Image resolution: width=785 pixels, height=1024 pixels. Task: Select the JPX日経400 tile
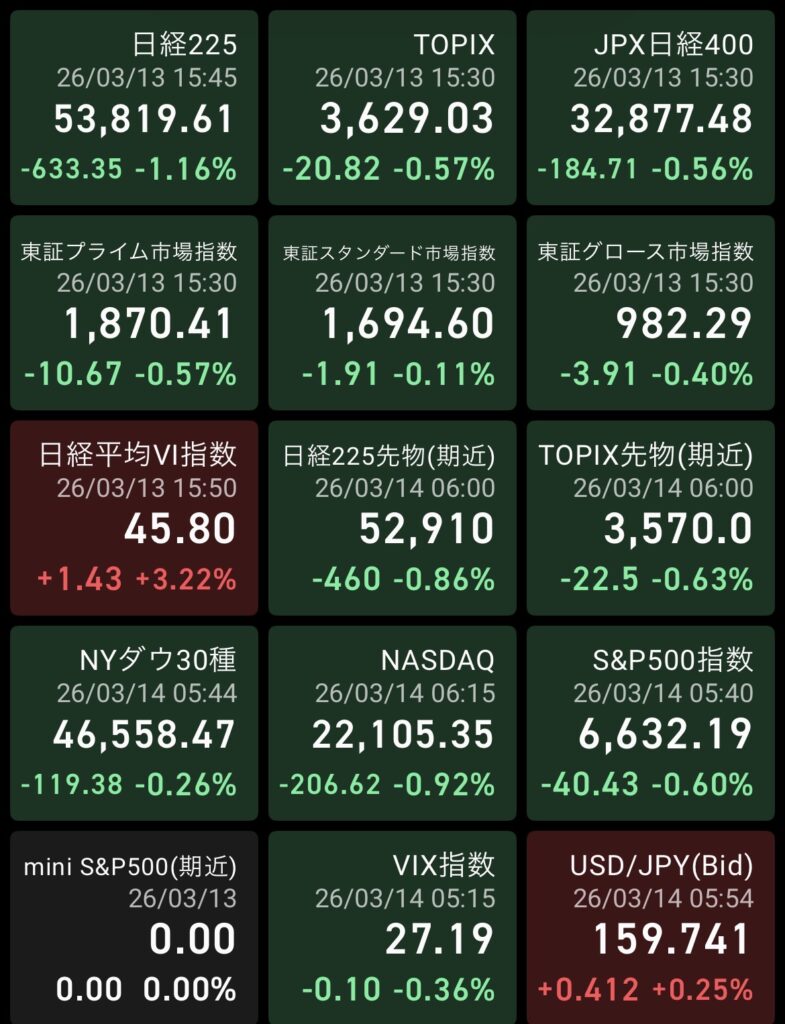tap(651, 108)
